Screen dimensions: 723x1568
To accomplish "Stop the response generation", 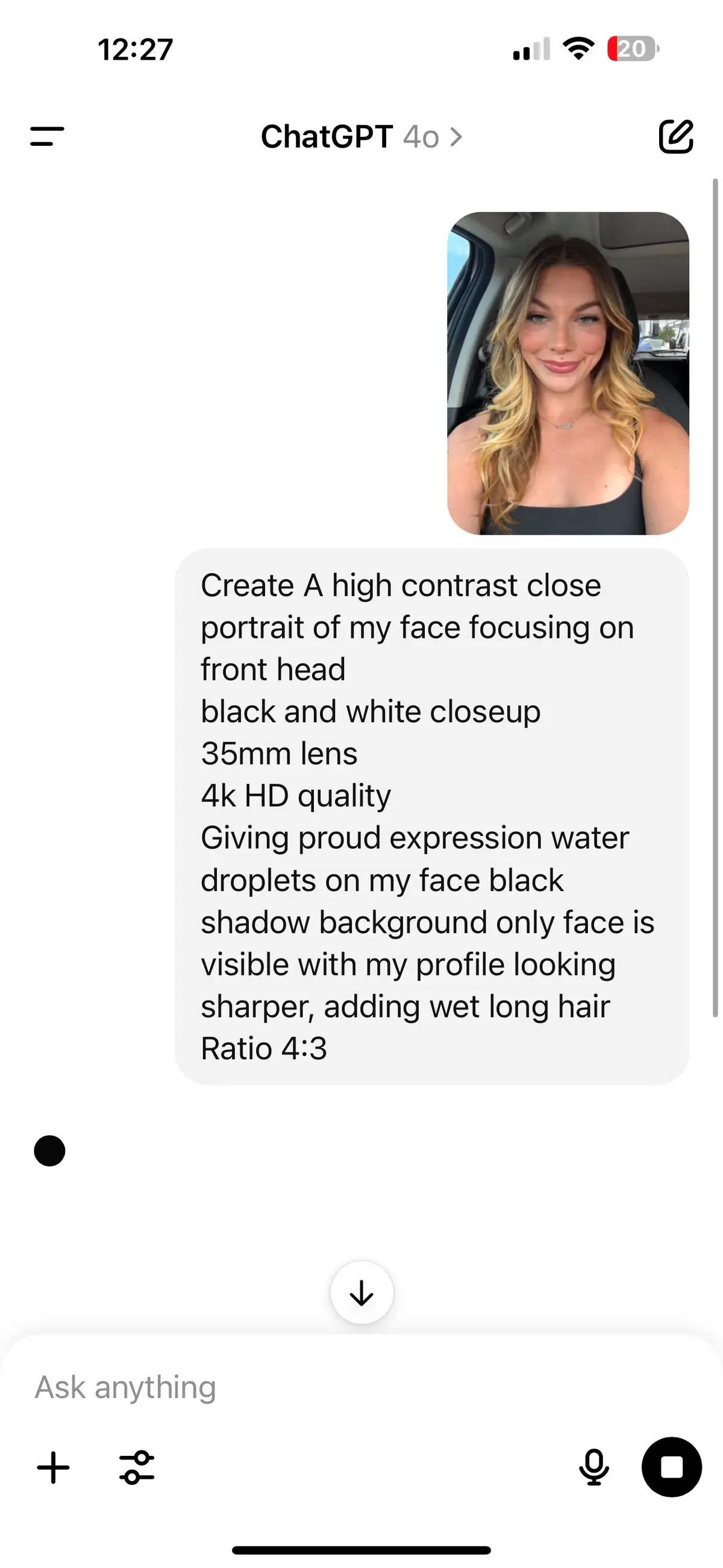I will (x=671, y=1467).
